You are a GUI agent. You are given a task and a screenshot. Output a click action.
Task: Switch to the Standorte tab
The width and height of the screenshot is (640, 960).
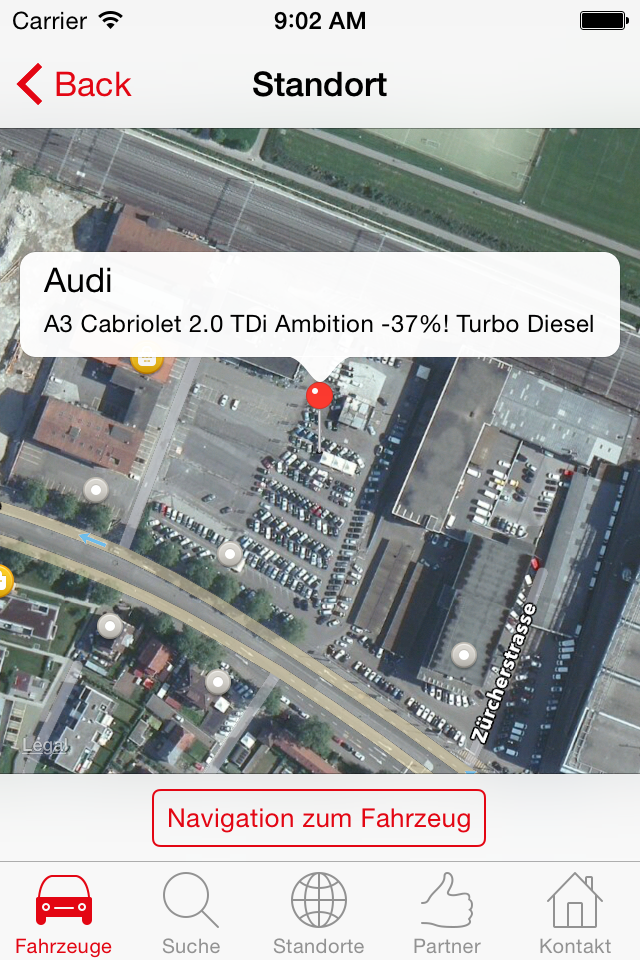click(319, 913)
